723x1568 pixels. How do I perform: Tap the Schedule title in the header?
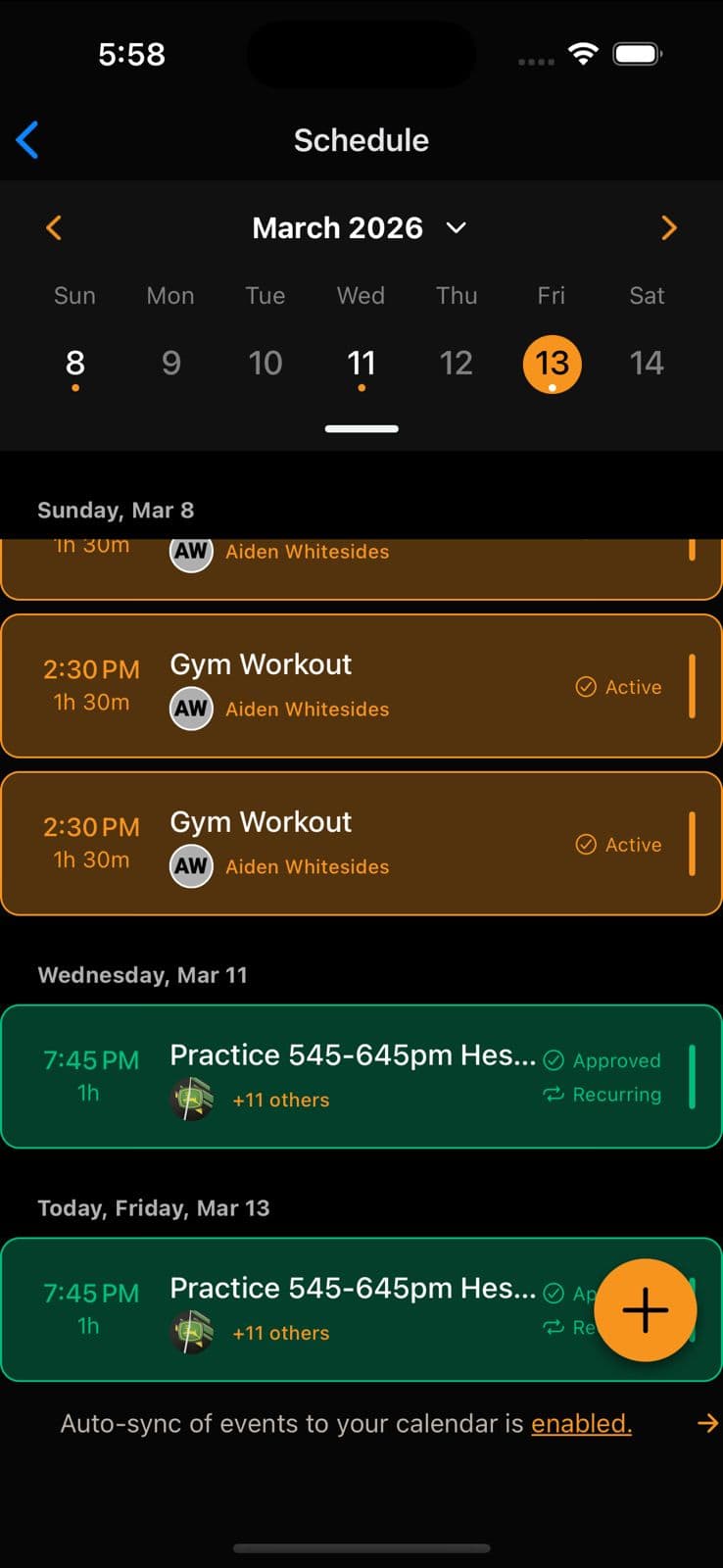coord(361,139)
